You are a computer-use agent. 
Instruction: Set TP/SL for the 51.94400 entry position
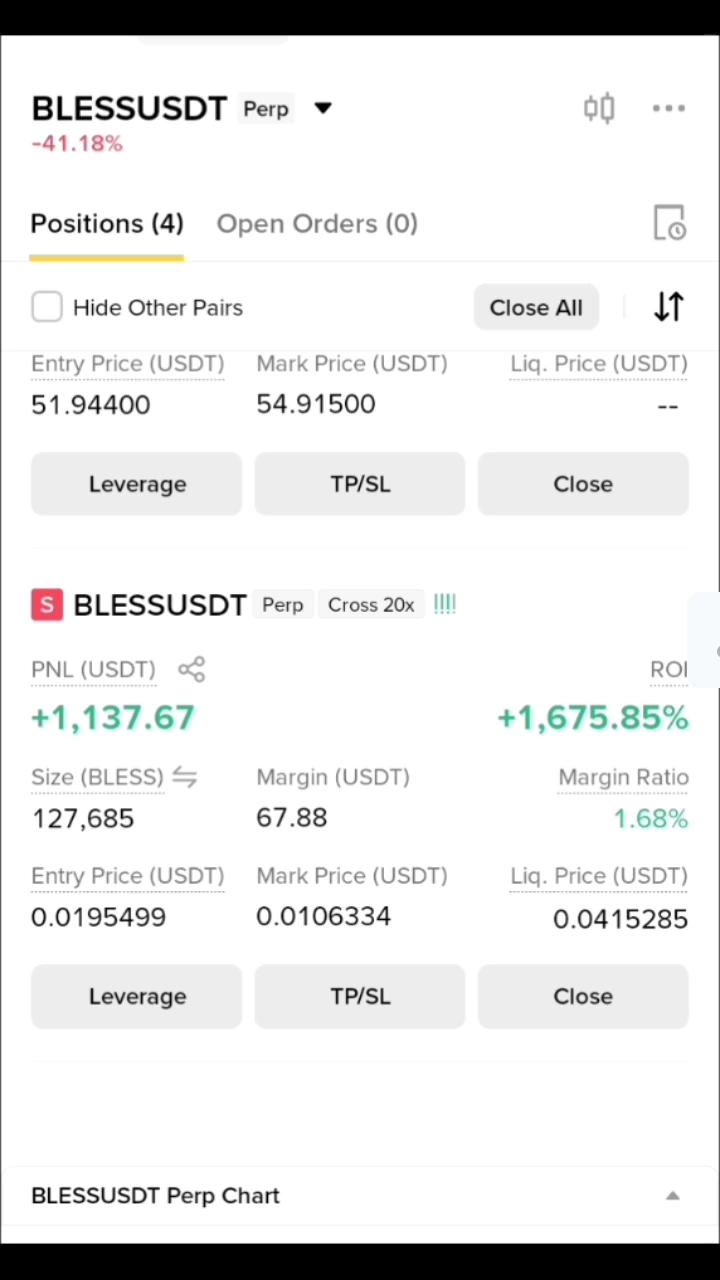click(360, 484)
